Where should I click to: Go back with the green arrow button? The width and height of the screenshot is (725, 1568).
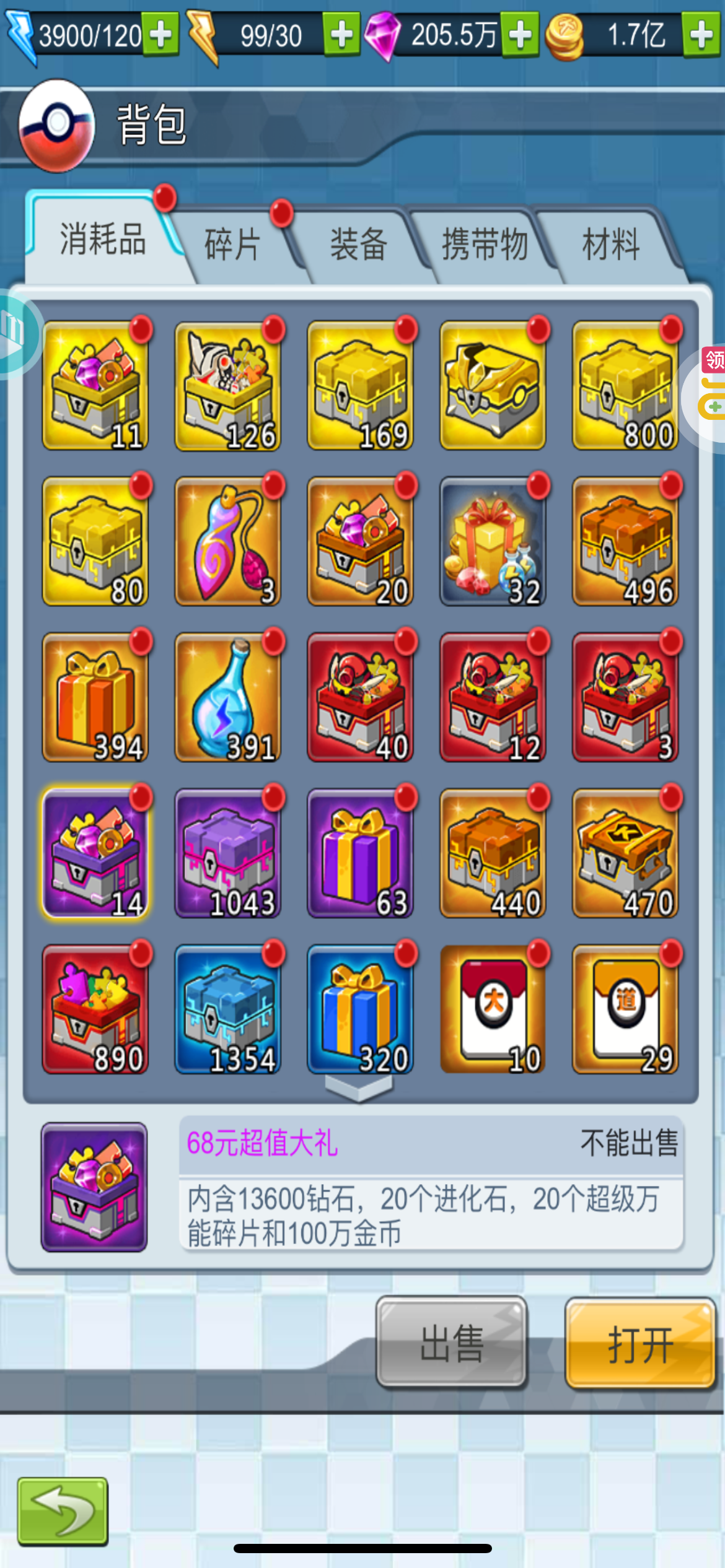(63, 1510)
